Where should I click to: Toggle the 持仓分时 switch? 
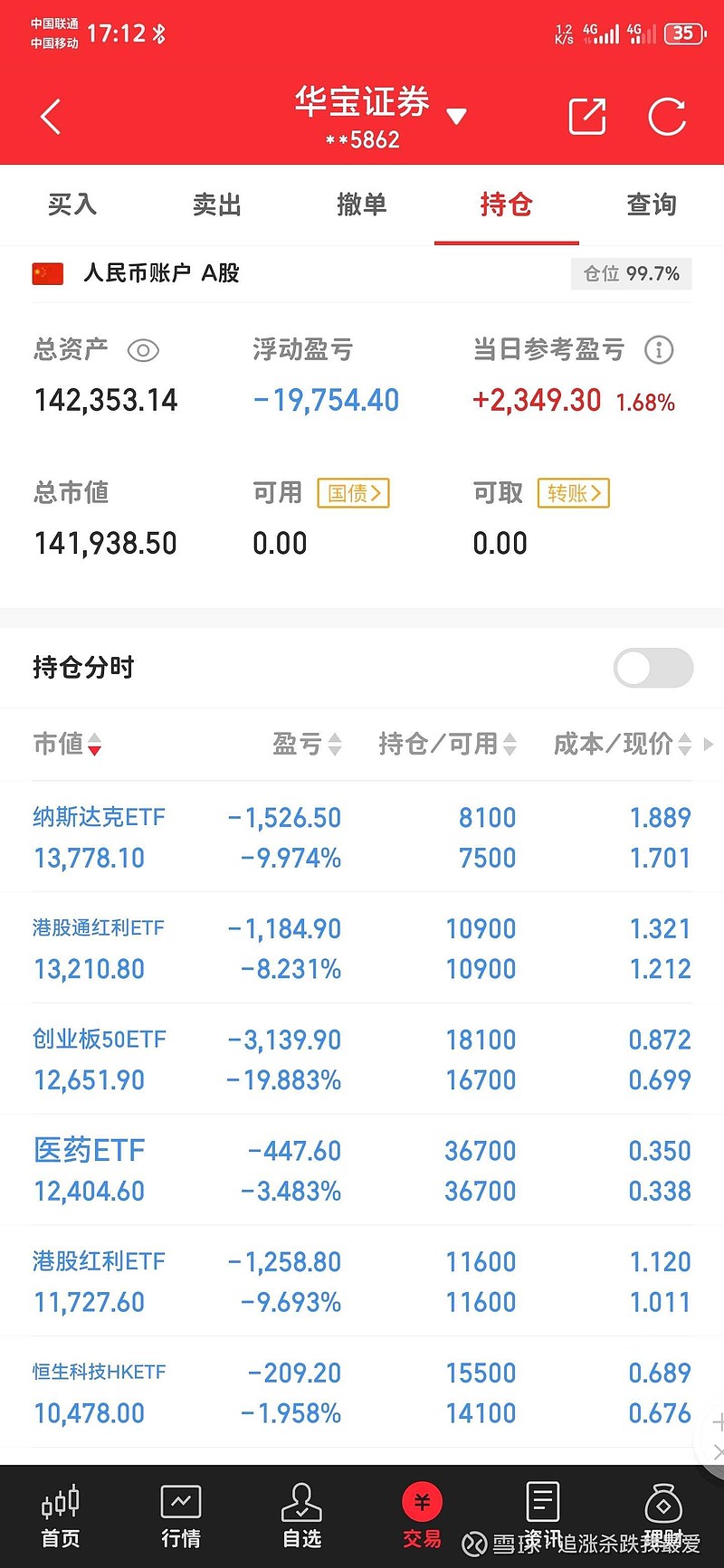(653, 669)
